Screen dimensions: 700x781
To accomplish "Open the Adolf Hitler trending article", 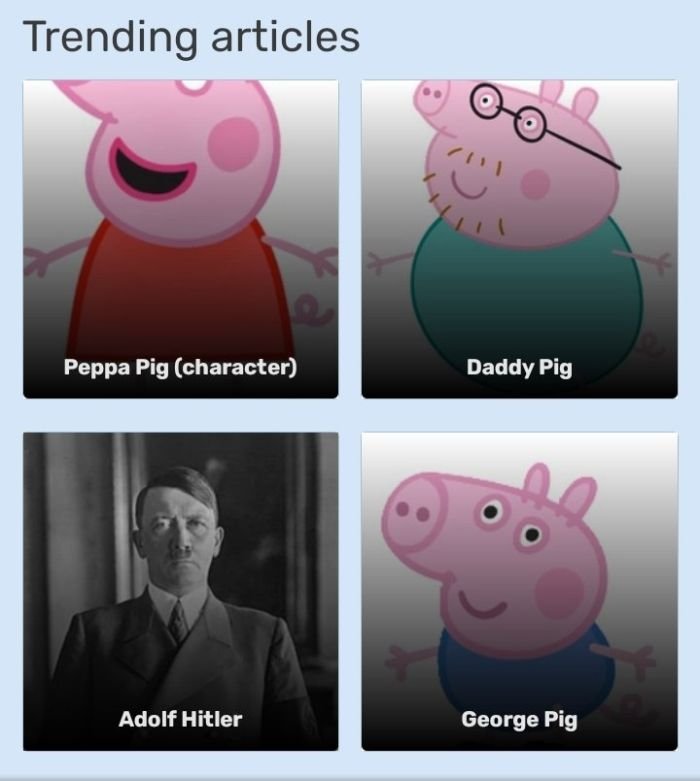I will coord(180,591).
